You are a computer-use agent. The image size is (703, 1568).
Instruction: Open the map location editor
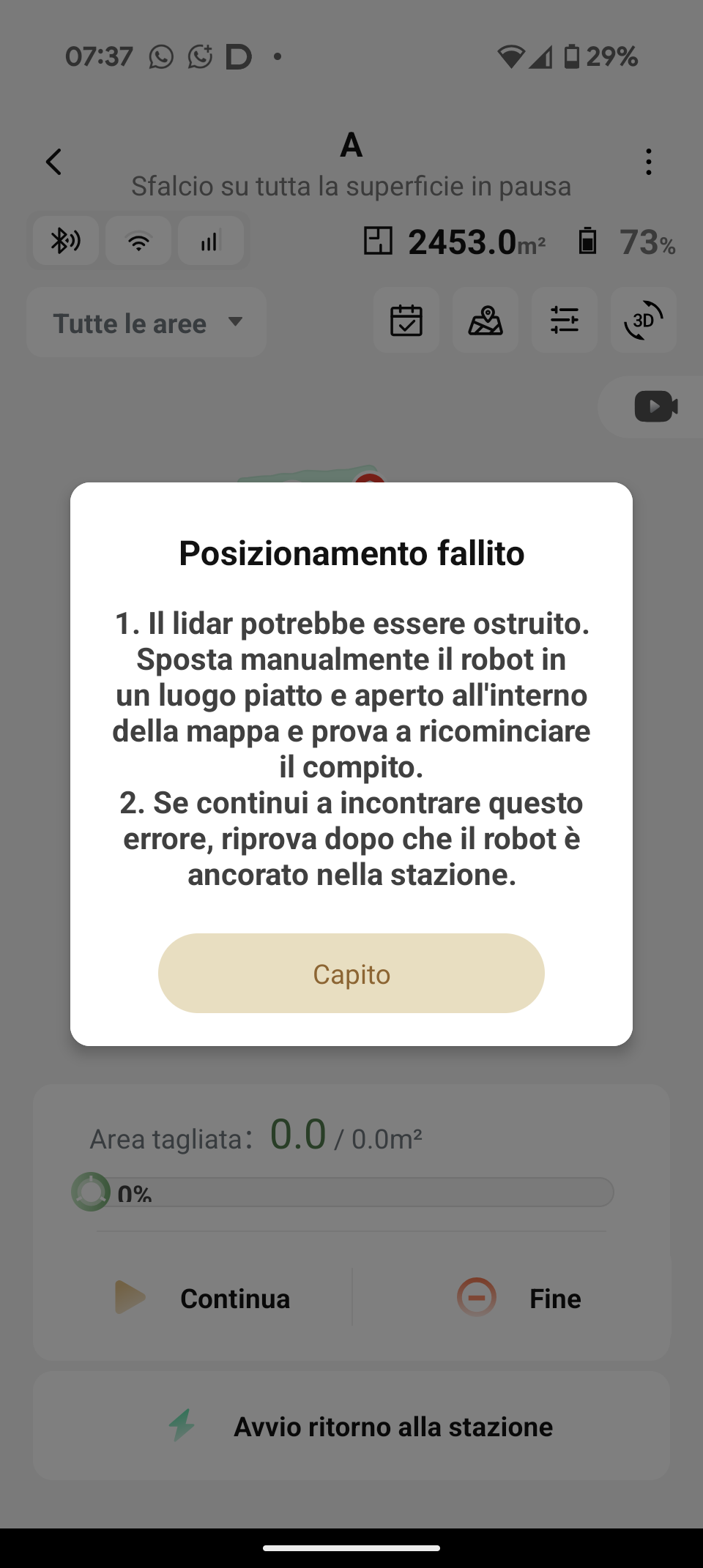tap(486, 321)
